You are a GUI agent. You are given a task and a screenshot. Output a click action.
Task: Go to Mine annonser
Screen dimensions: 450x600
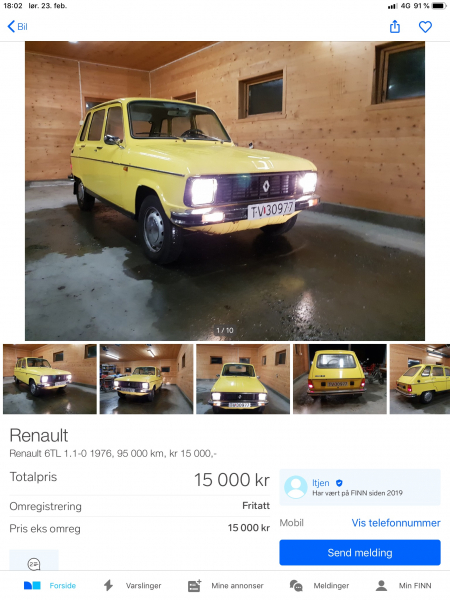click(x=225, y=585)
